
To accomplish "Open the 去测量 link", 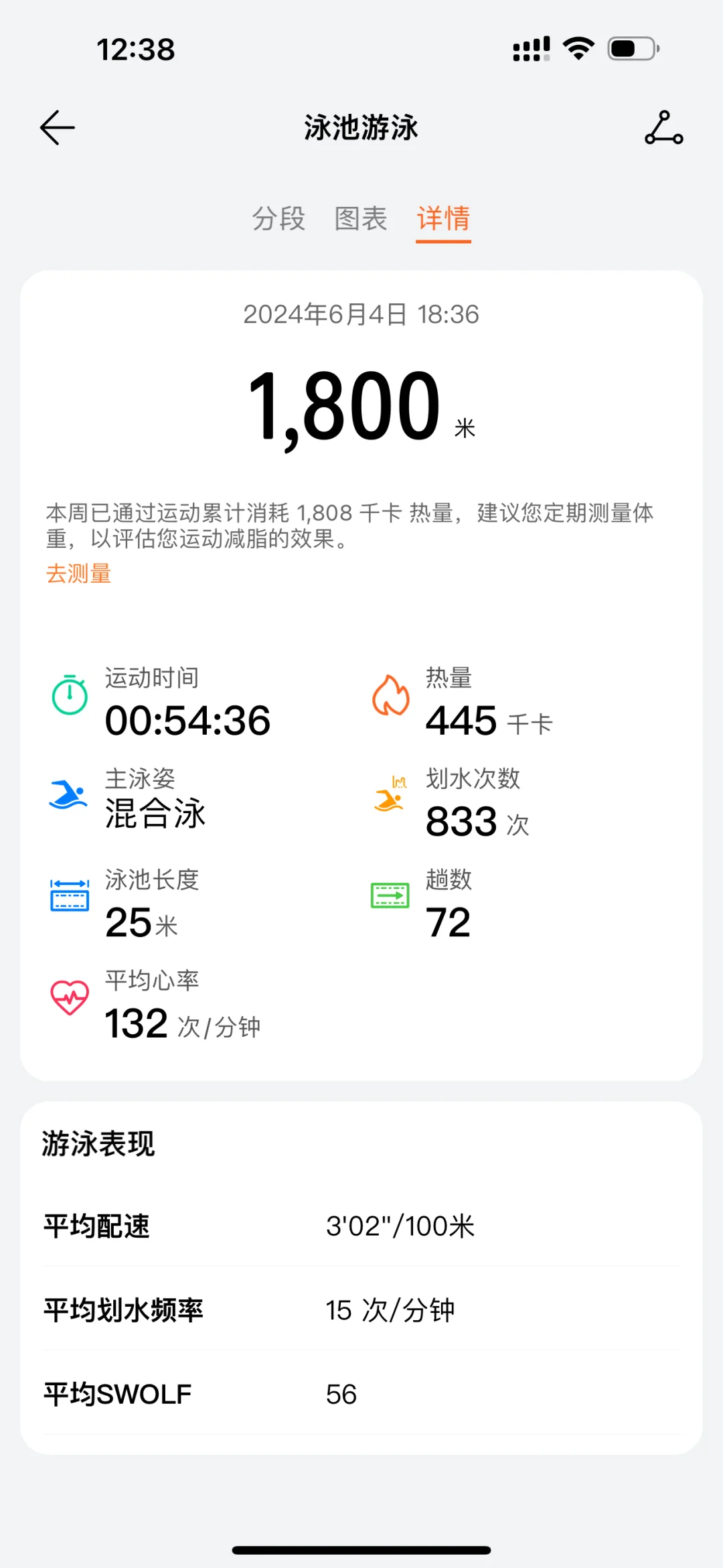I will [78, 573].
